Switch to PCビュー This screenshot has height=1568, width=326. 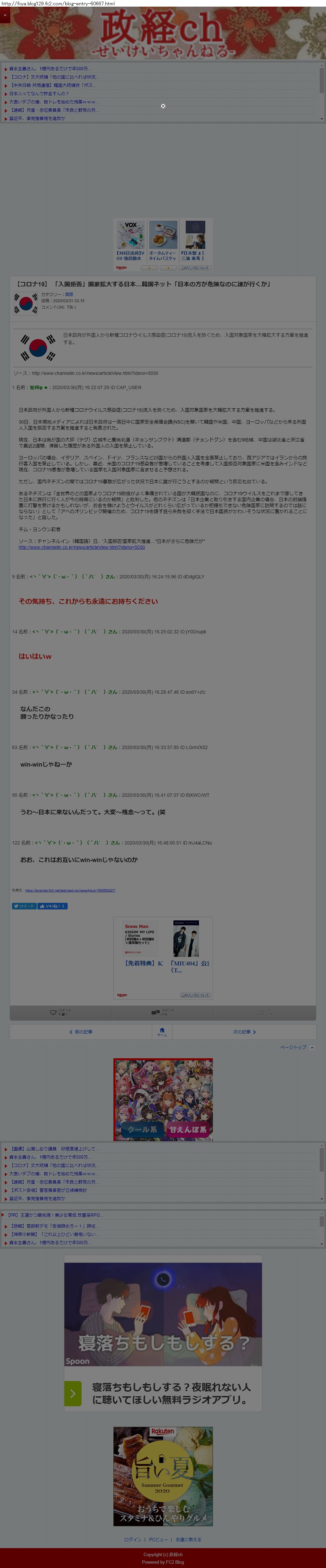pyautogui.click(x=158, y=1539)
